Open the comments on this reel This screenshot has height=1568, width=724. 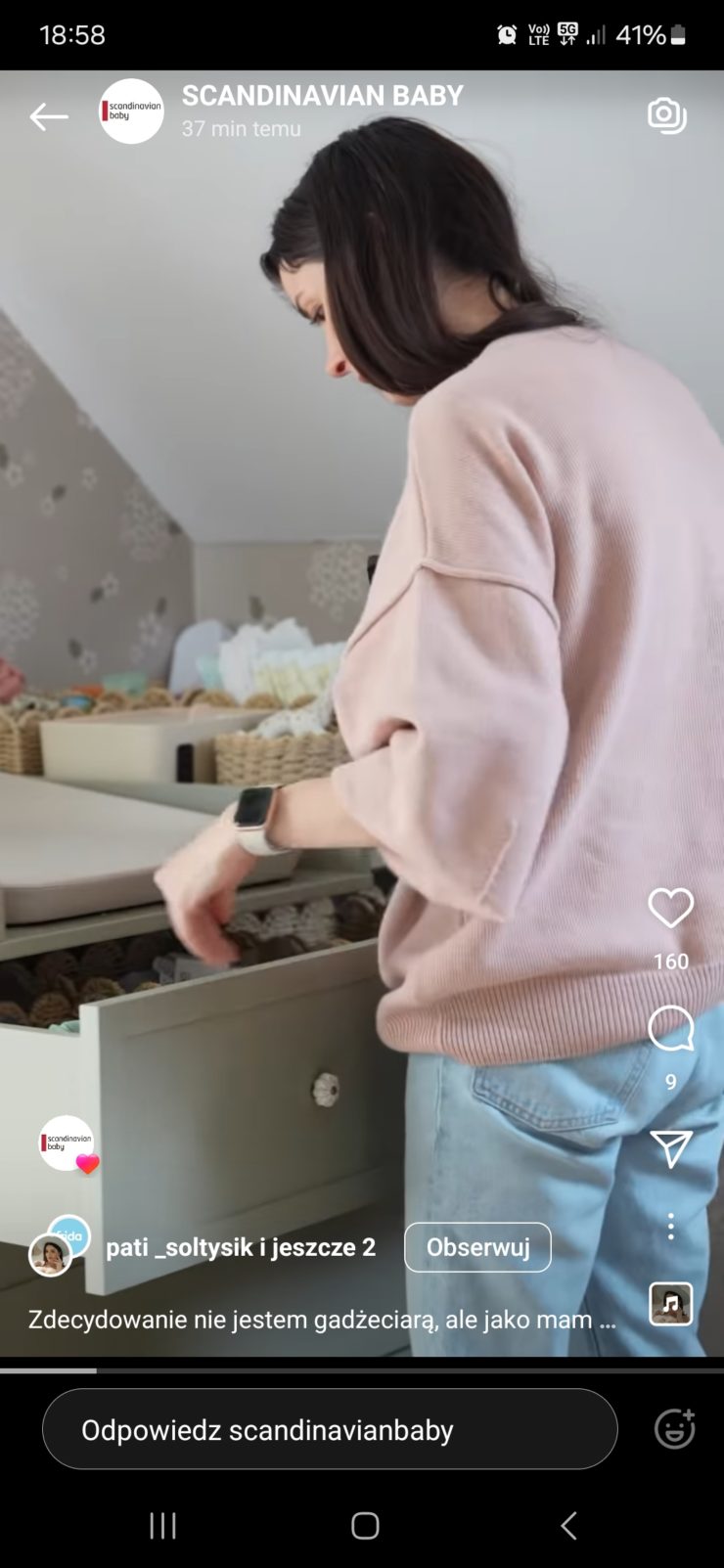click(670, 1029)
